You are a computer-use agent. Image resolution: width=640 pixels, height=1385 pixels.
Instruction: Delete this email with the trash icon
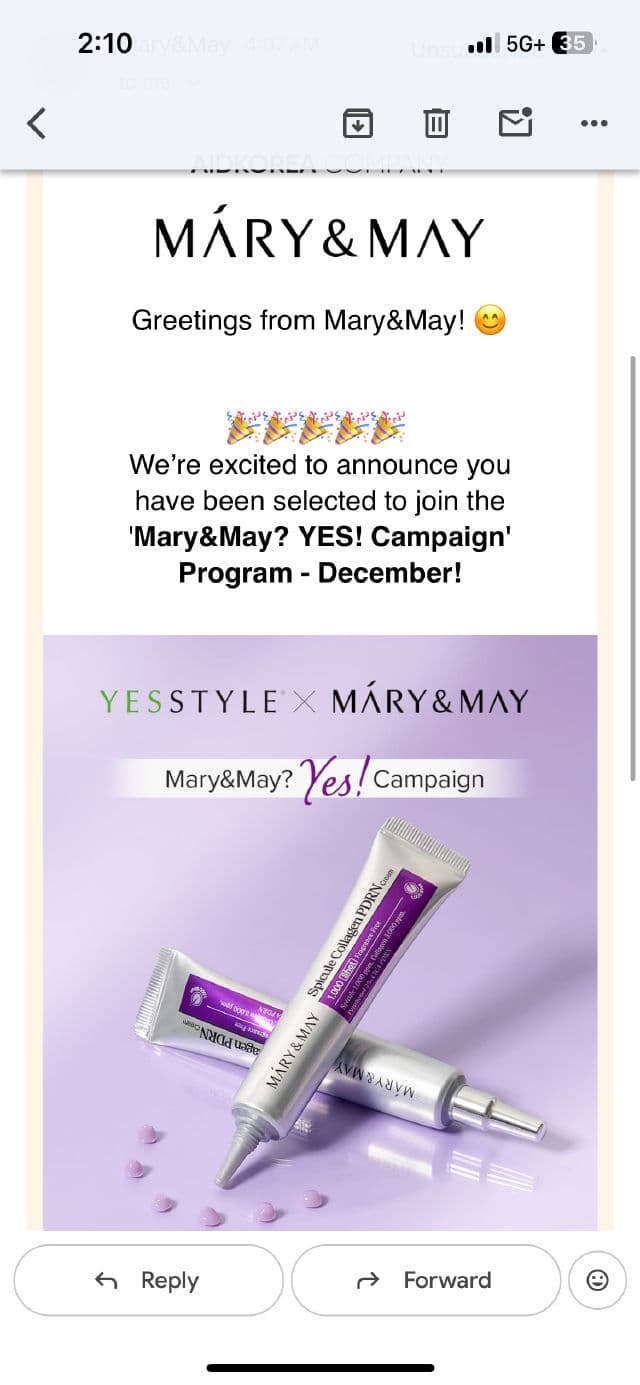pos(436,123)
